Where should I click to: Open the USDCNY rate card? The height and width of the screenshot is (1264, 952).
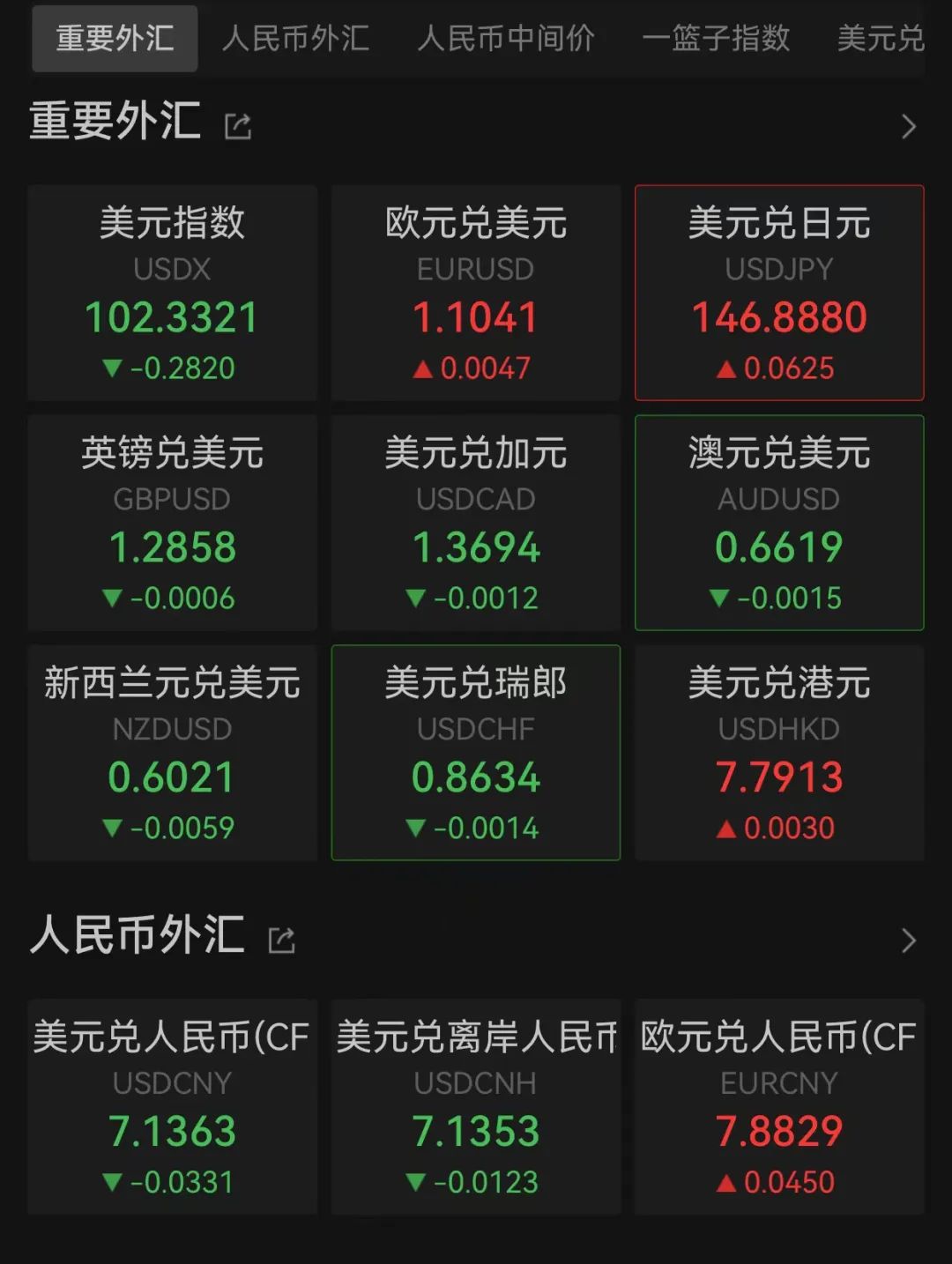[x=172, y=1107]
